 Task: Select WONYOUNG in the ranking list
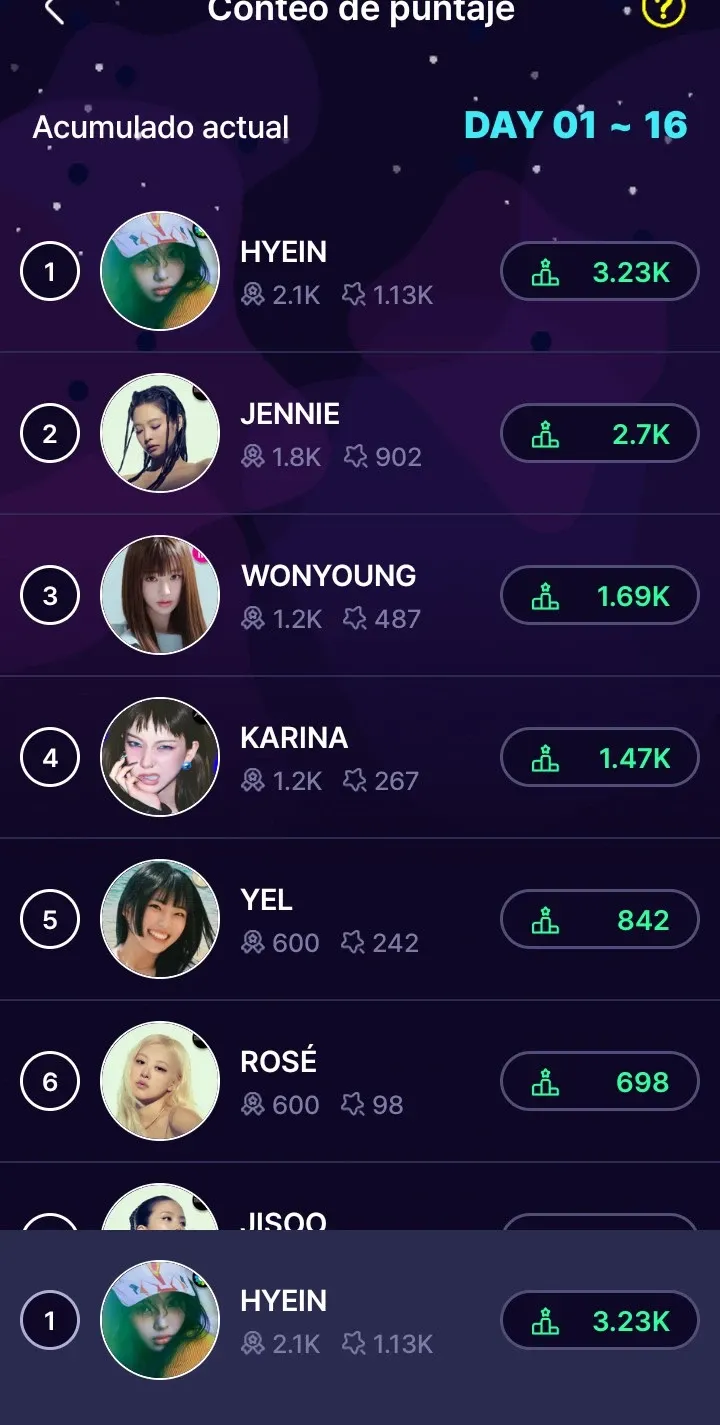pyautogui.click(x=328, y=596)
